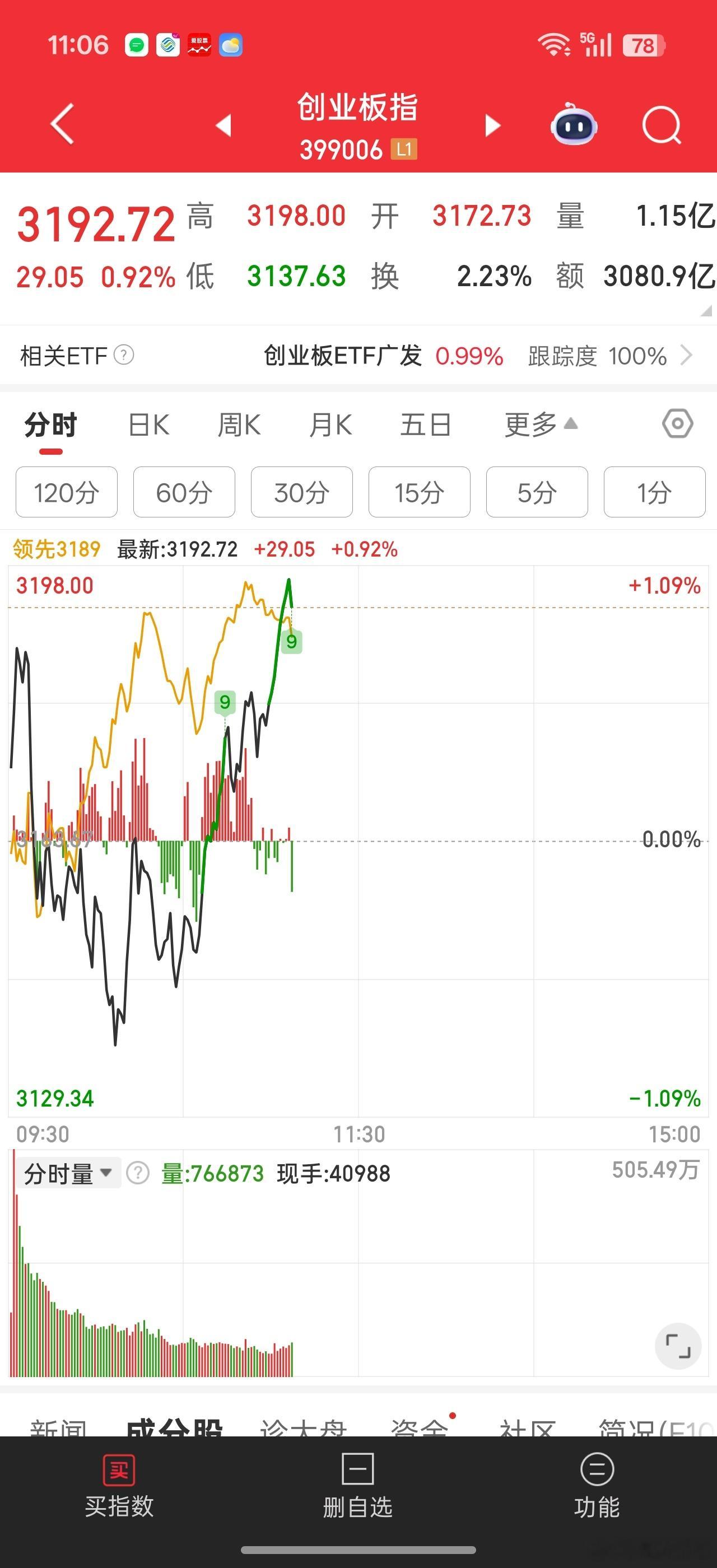Select the 60分 period chip
Screen dimensions: 717x1568
[184, 492]
